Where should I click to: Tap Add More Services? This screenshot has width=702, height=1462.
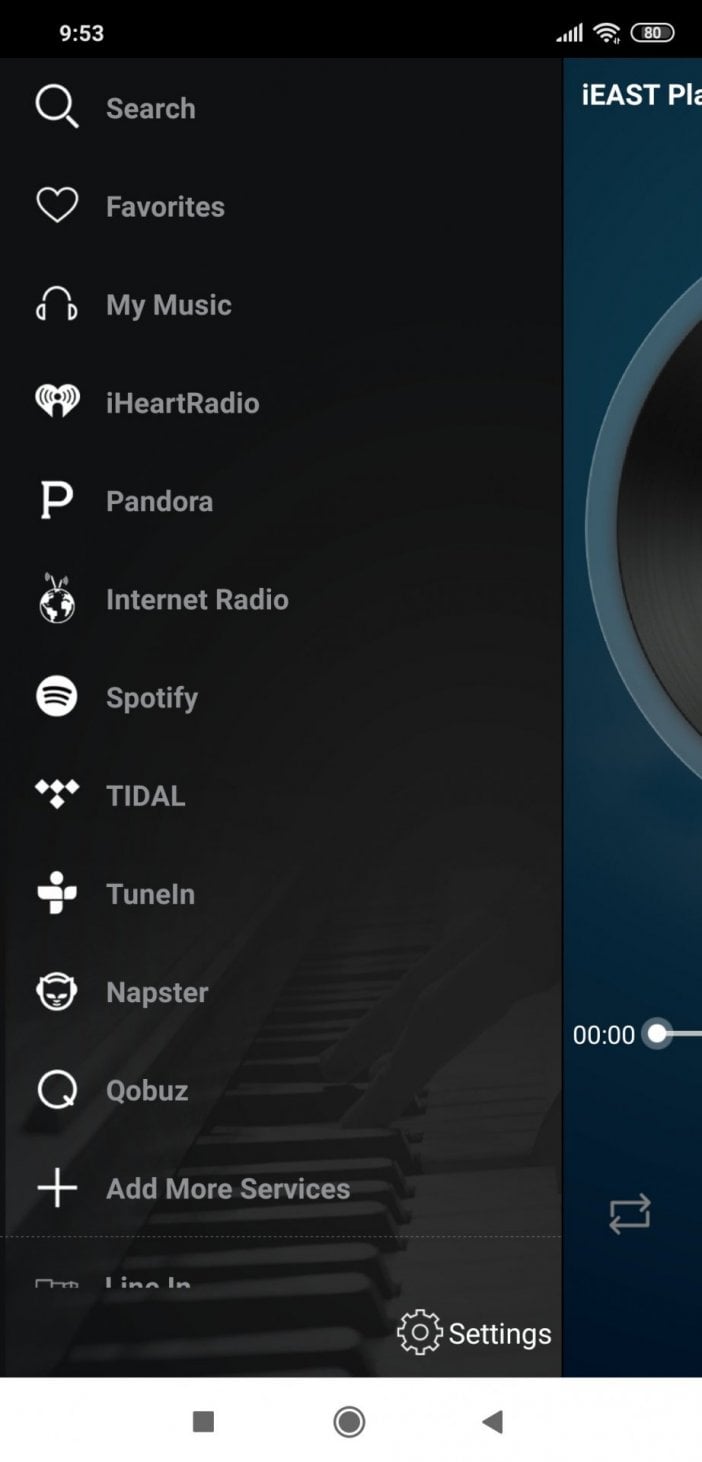click(228, 1188)
